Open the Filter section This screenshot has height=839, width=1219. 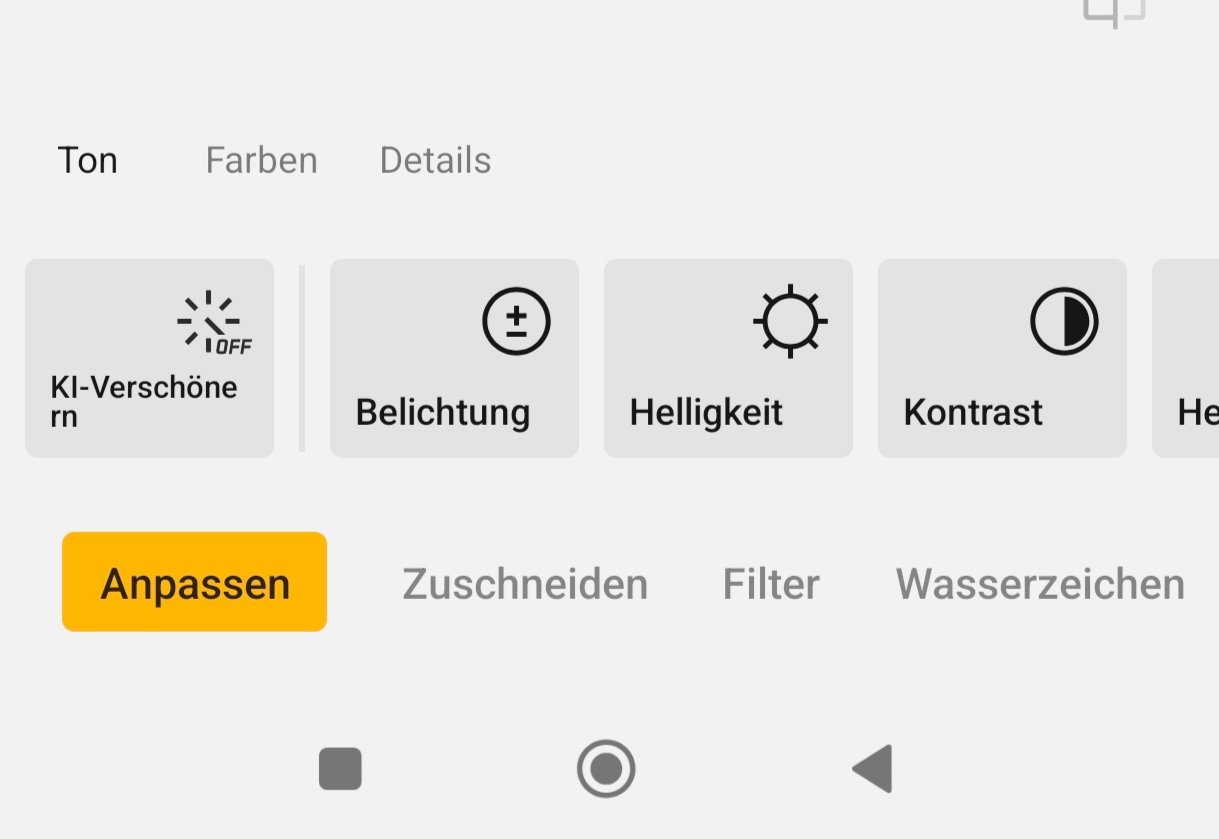[x=771, y=584]
